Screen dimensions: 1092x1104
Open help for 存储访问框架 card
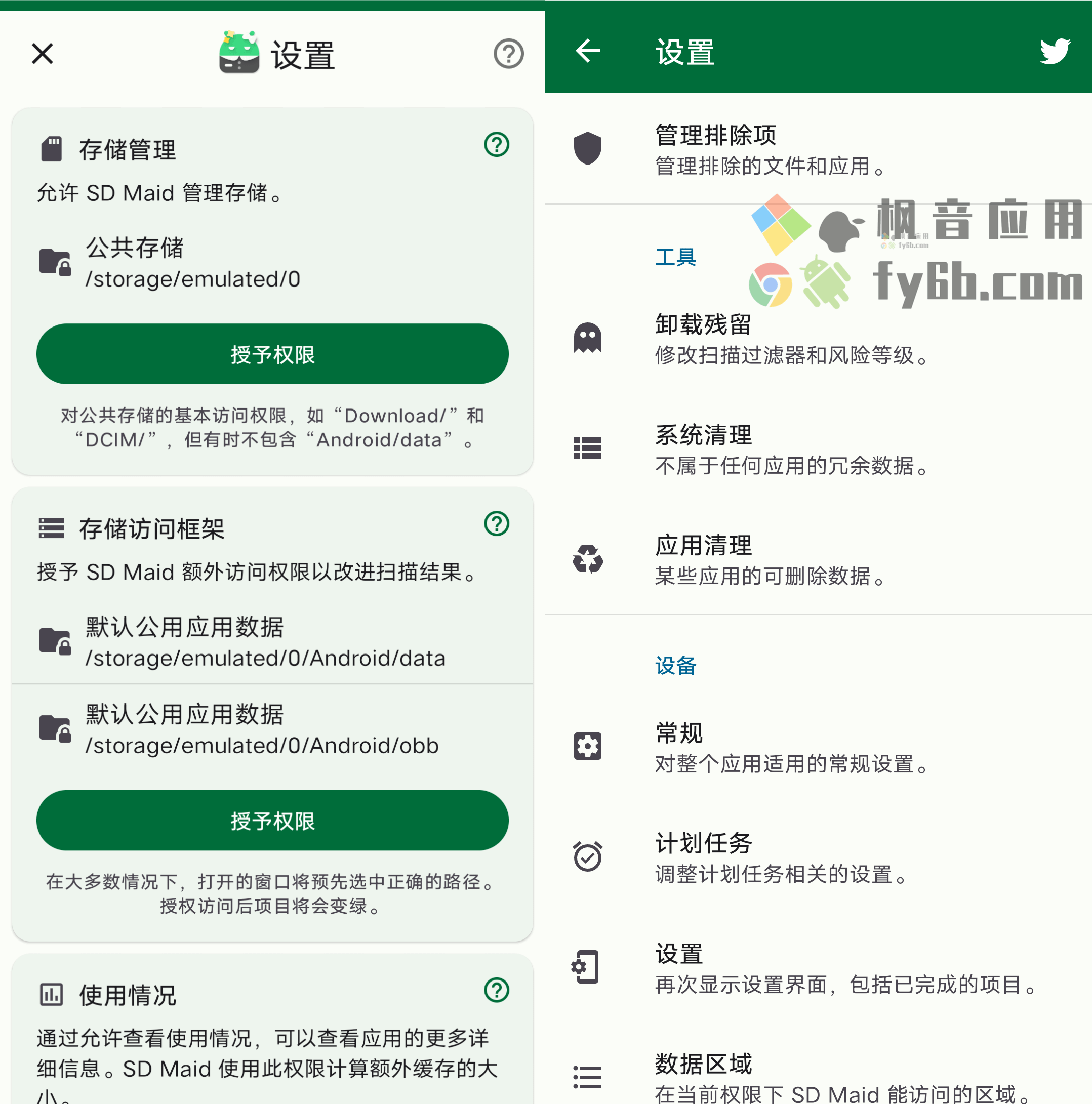(x=496, y=523)
